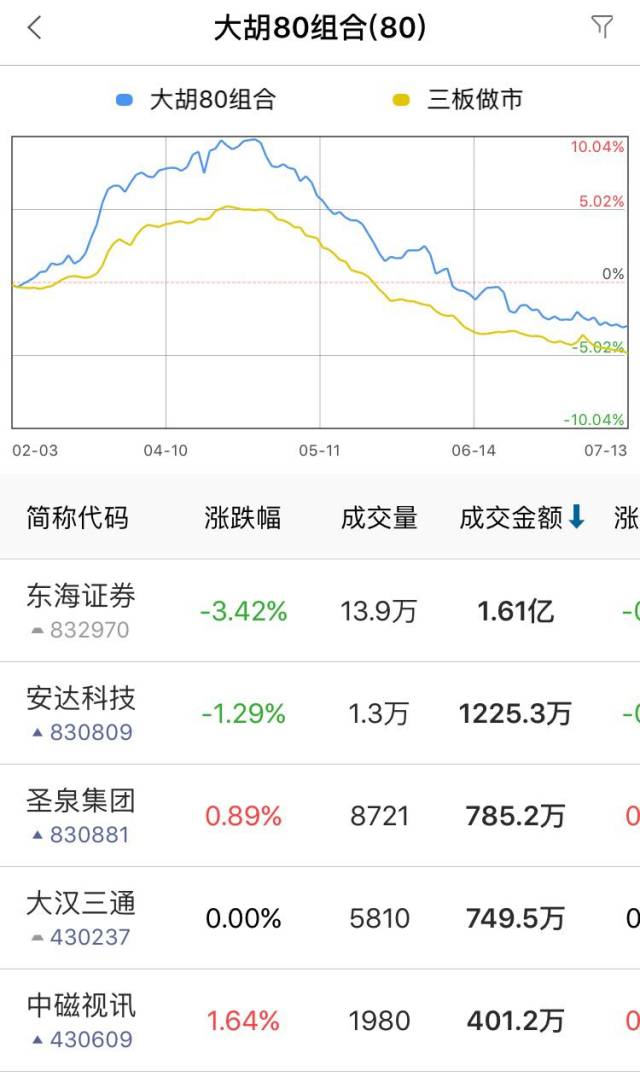
Task: Toggle the 大胡80组合 chart legend
Action: (196, 100)
